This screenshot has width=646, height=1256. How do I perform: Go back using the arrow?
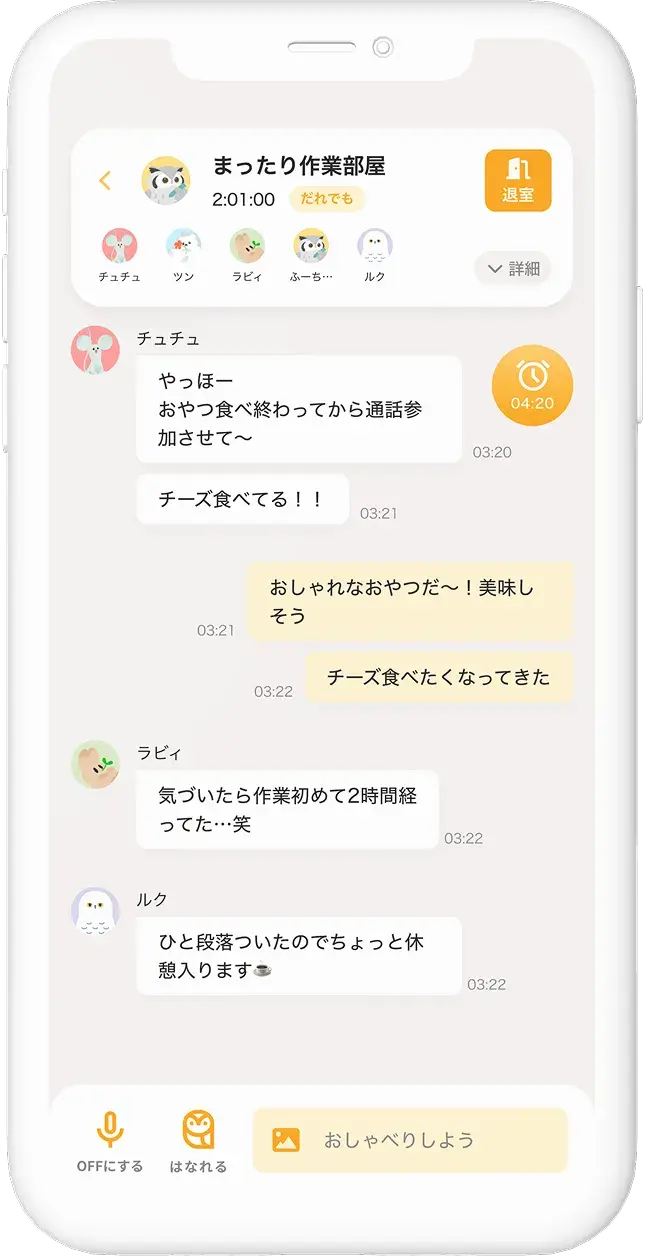coord(105,181)
